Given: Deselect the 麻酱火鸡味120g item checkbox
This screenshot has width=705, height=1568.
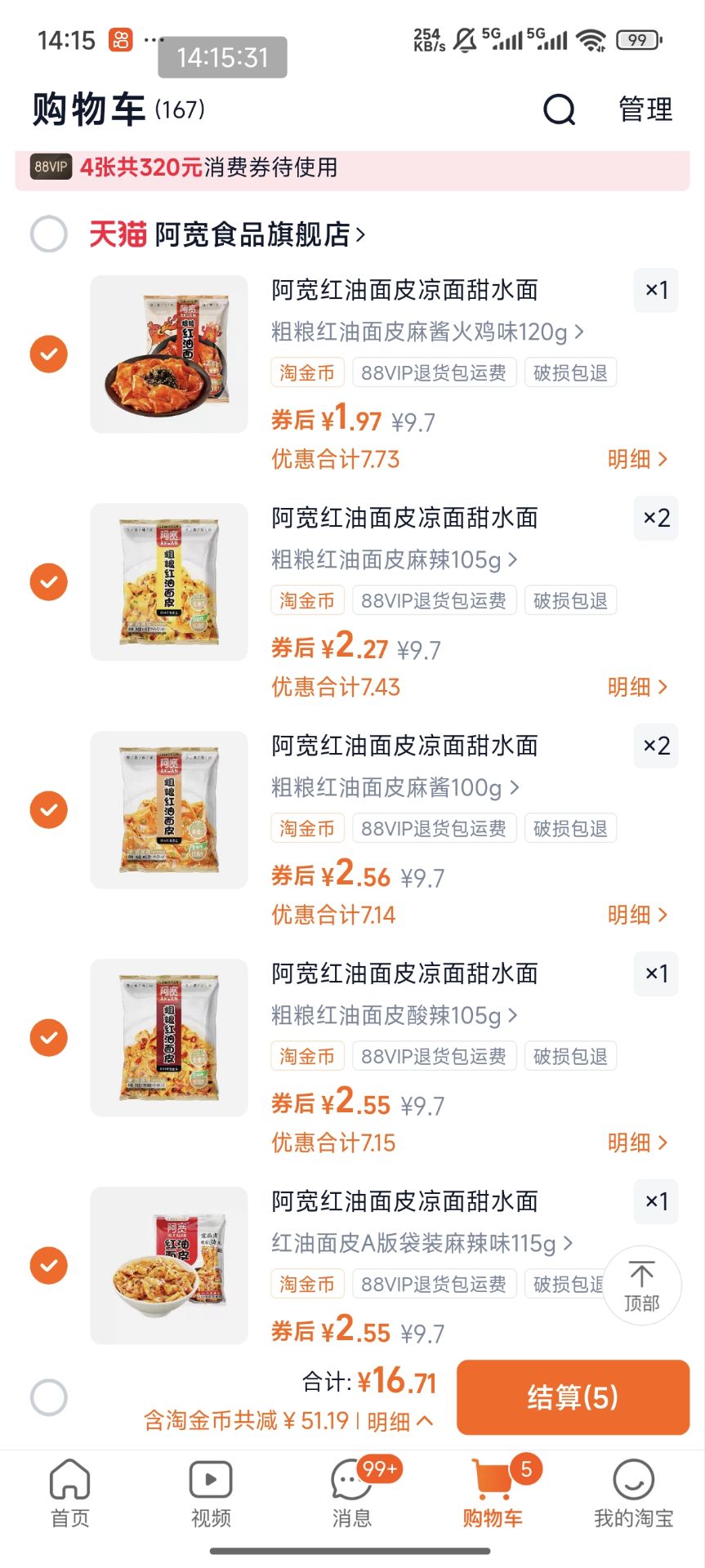Looking at the screenshot, I should pos(49,354).
